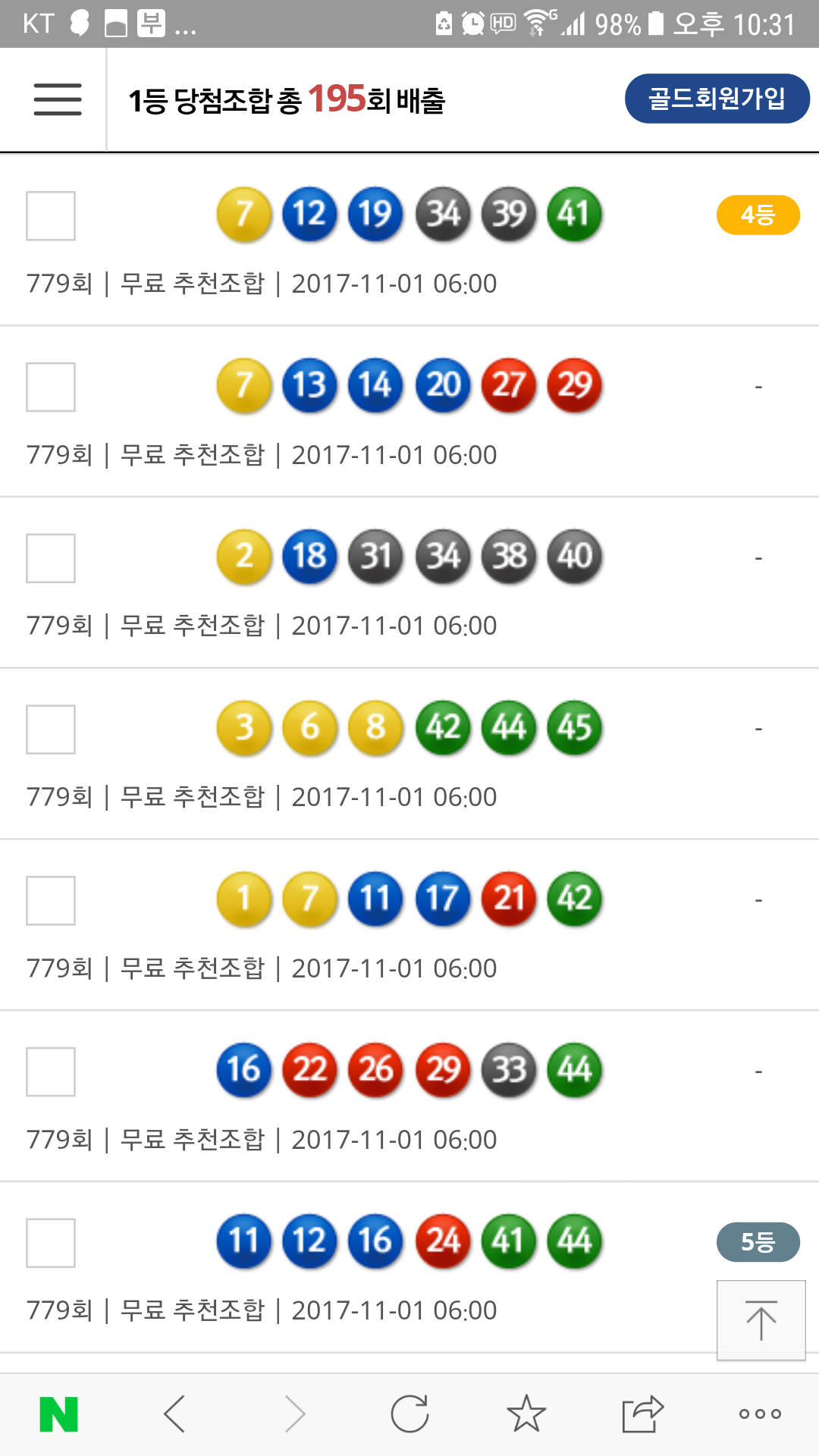Jump to top with the up-arrow button
Image resolution: width=819 pixels, height=1456 pixels.
(x=761, y=1320)
